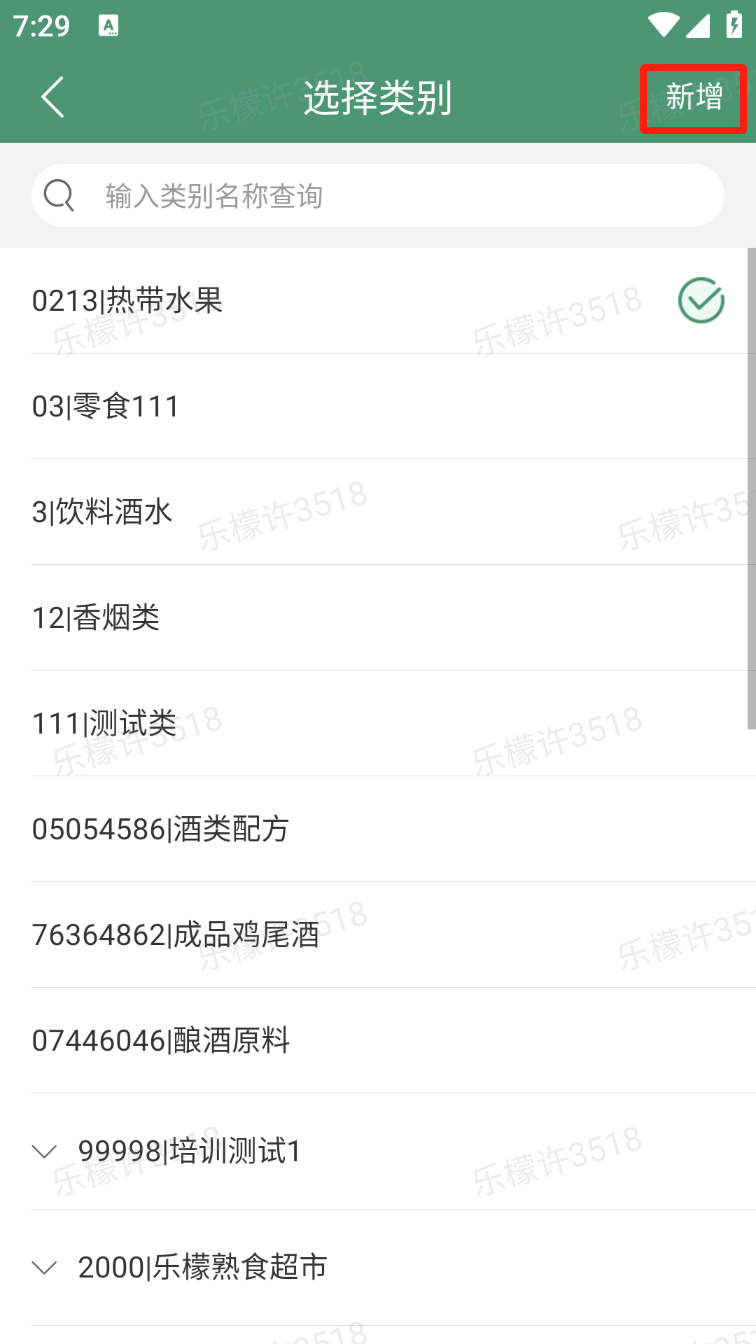Image resolution: width=756 pixels, height=1344 pixels.
Task: Expand the 2000|乐檬熟食超市 category
Action: coord(44,1268)
